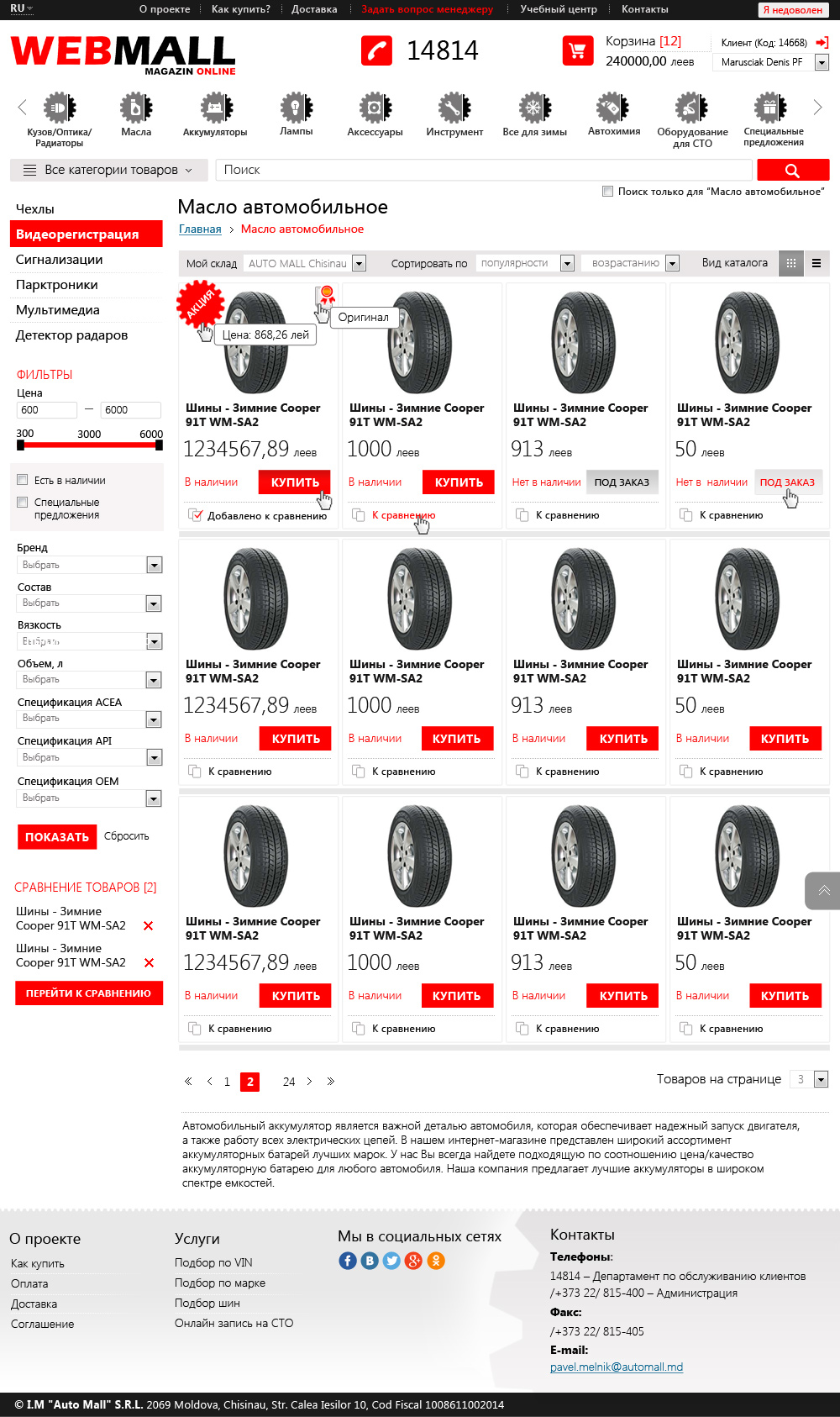Reset filters with the Сбросить link
Image resolution: width=840 pixels, height=1417 pixels.
pyautogui.click(x=126, y=836)
